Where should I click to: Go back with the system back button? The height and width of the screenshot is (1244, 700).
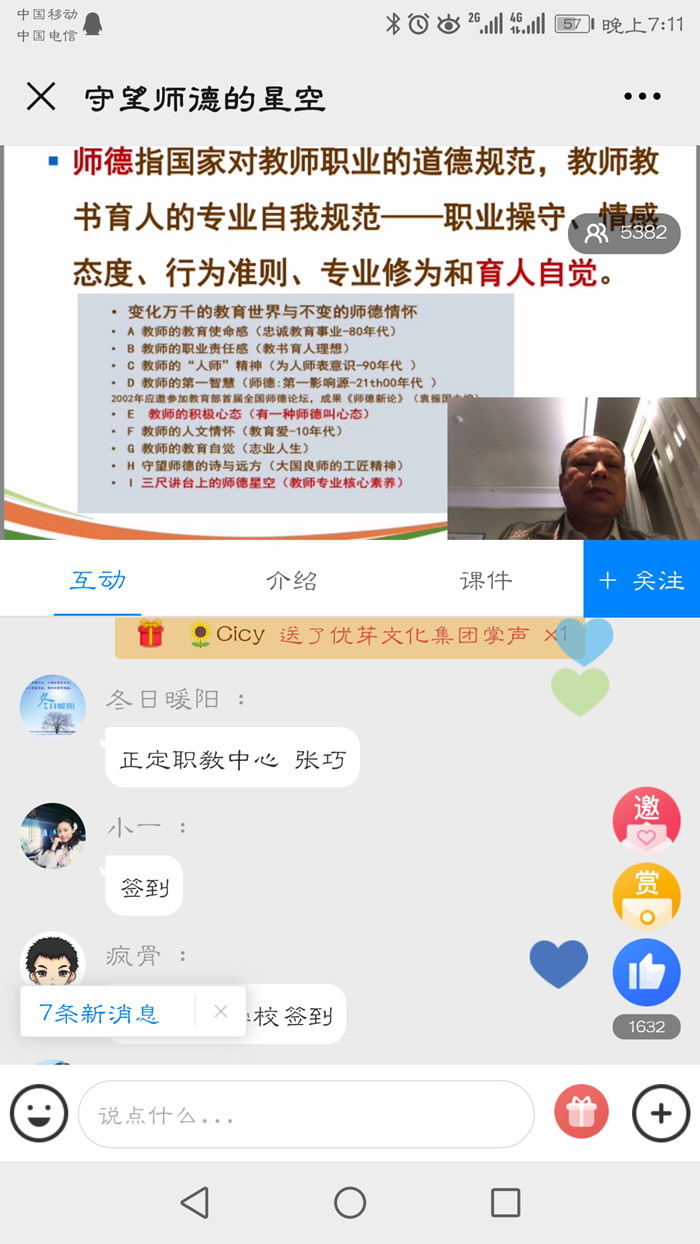click(x=195, y=1202)
